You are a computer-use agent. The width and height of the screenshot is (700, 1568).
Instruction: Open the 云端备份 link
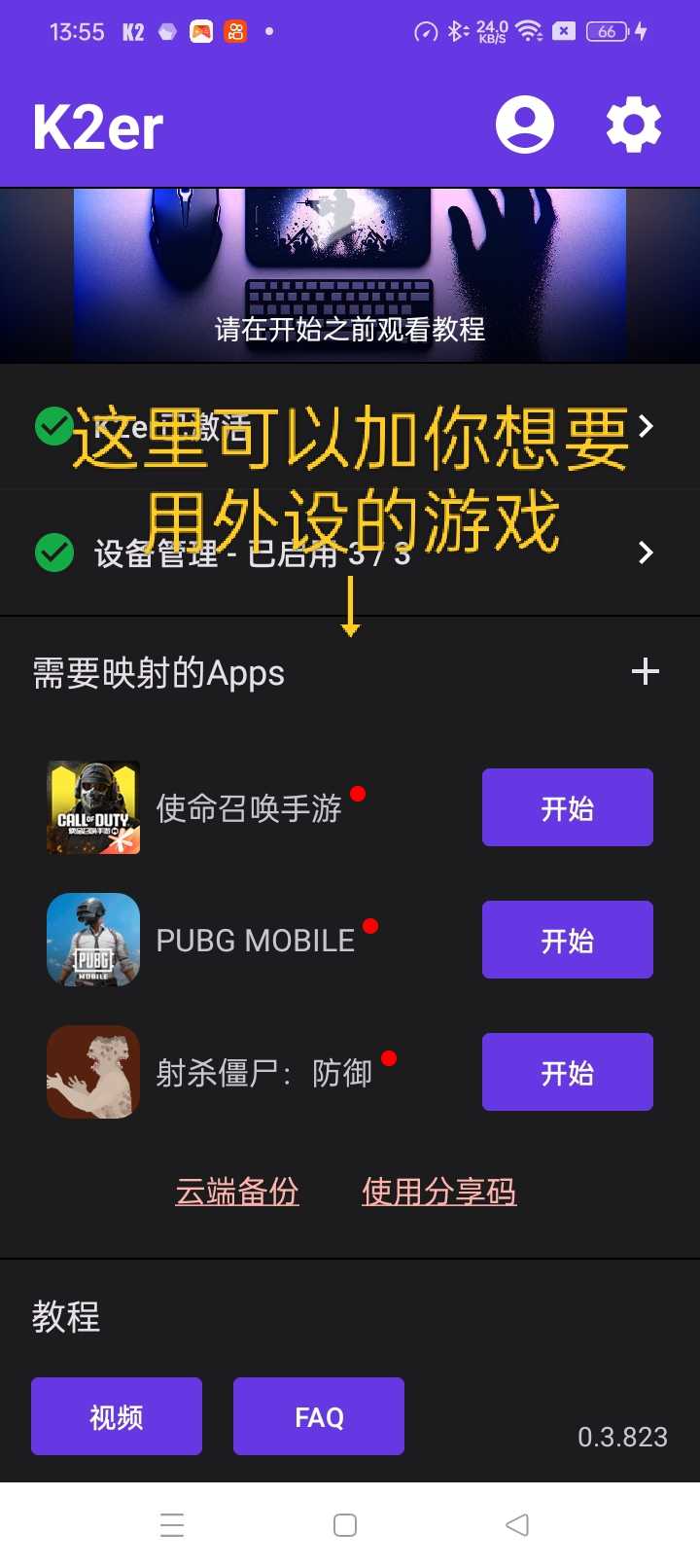point(236,1191)
